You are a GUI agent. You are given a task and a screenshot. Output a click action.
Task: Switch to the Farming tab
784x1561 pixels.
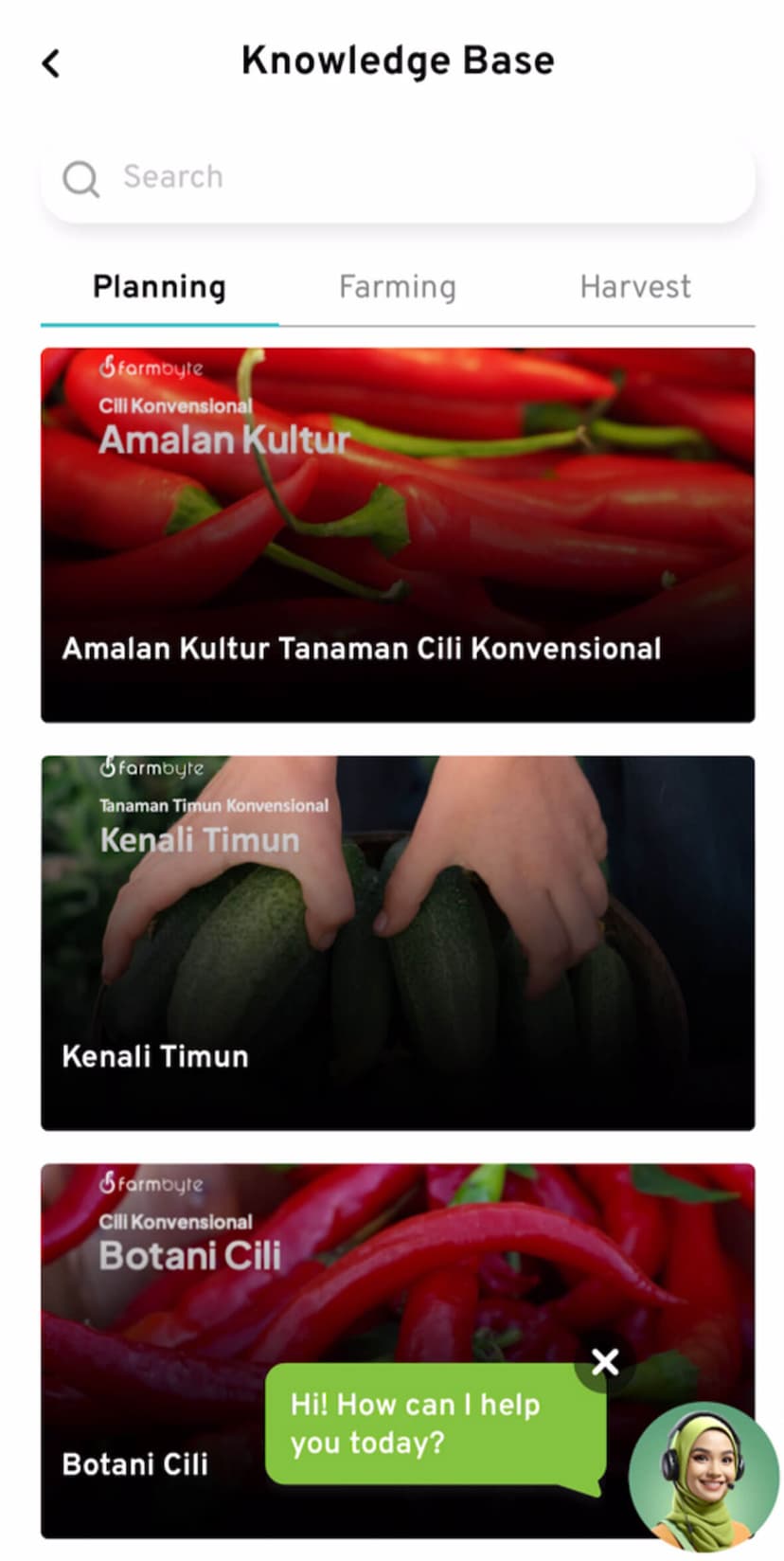[x=398, y=287]
